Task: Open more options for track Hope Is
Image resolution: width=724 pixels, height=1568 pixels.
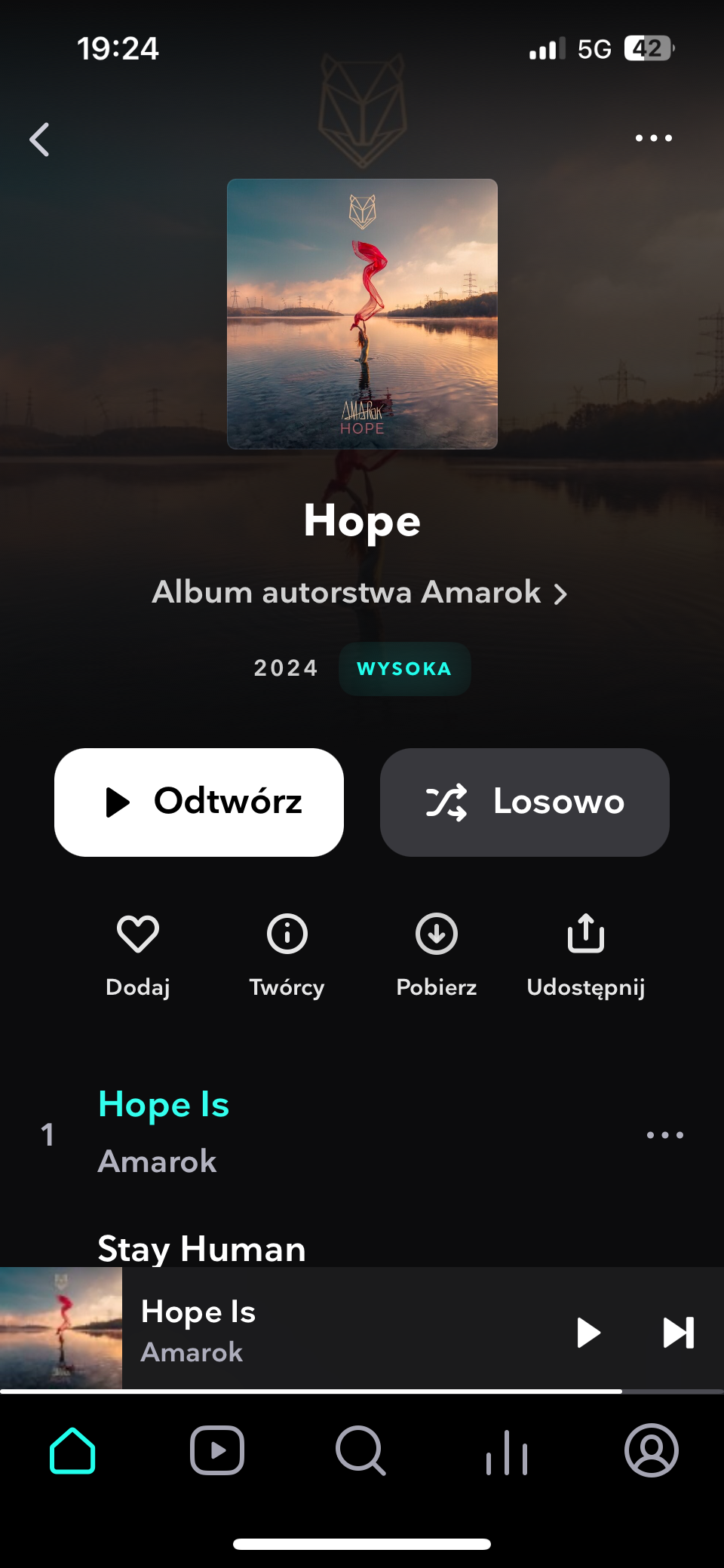Action: coord(664,1134)
